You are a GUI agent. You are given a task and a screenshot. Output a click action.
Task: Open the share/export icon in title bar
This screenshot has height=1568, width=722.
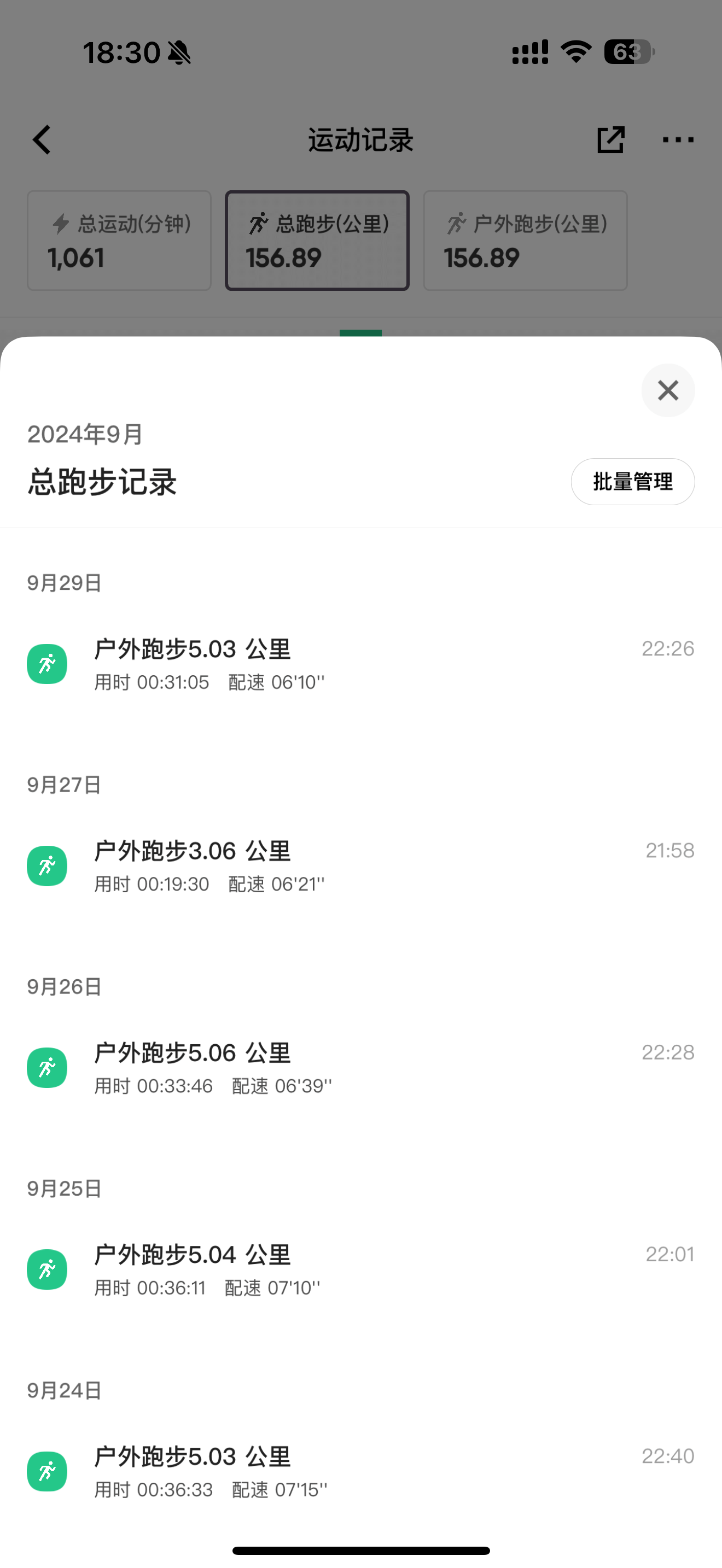point(611,139)
